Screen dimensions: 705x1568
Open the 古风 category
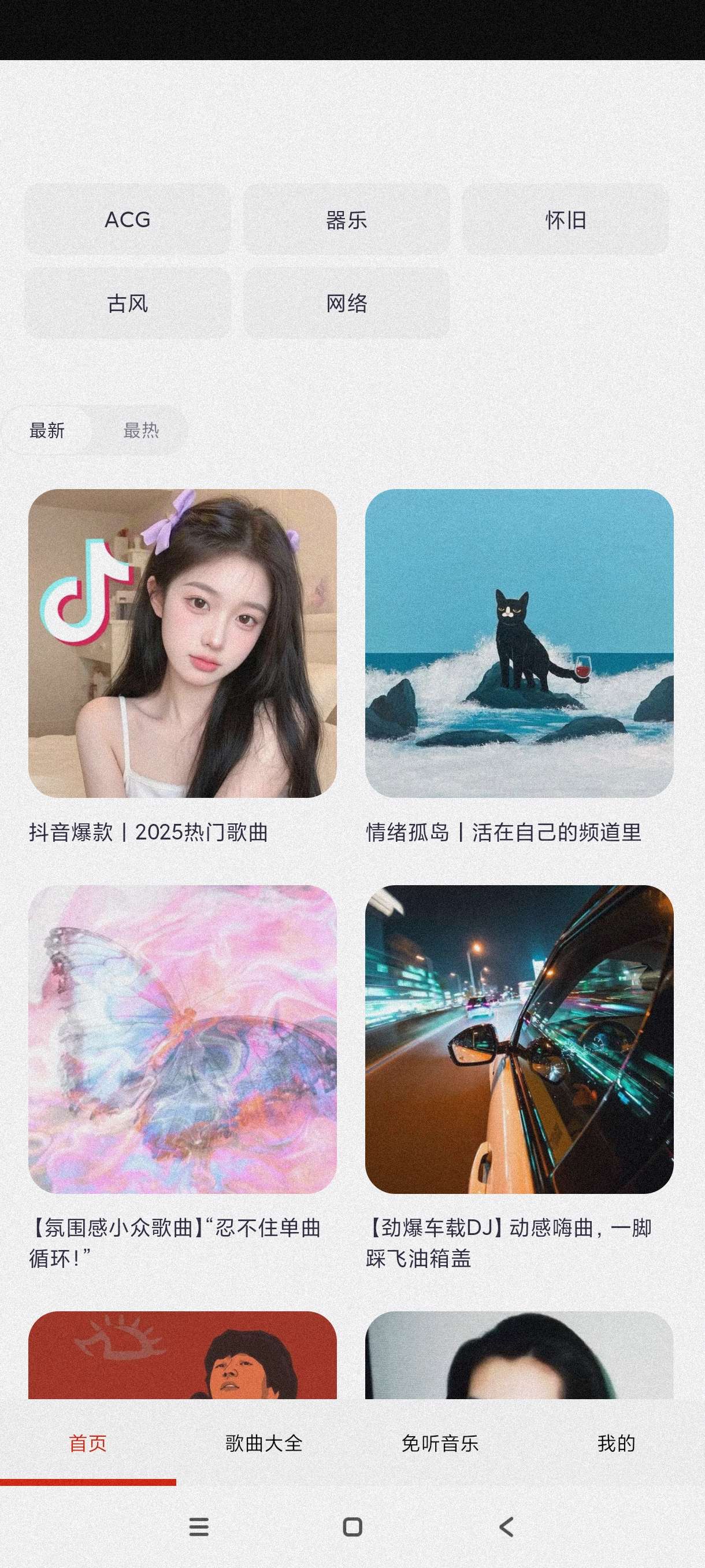pyautogui.click(x=128, y=303)
